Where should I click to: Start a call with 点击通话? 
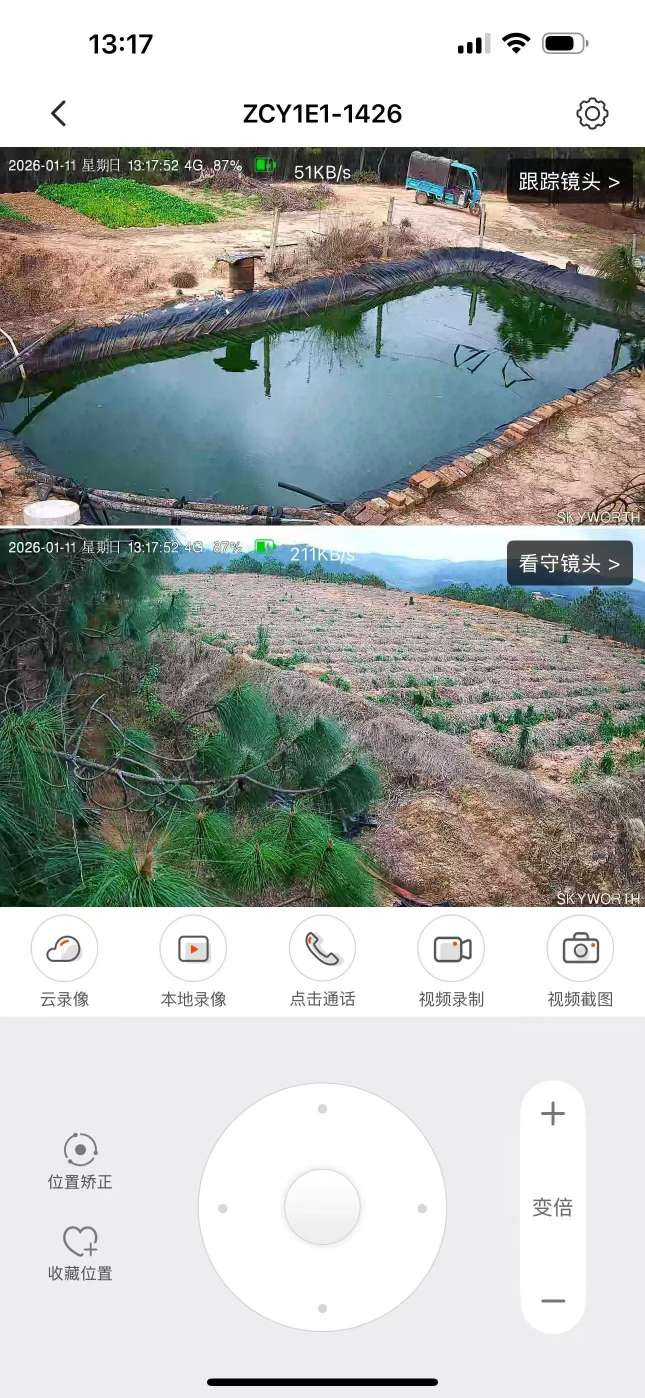coord(322,950)
